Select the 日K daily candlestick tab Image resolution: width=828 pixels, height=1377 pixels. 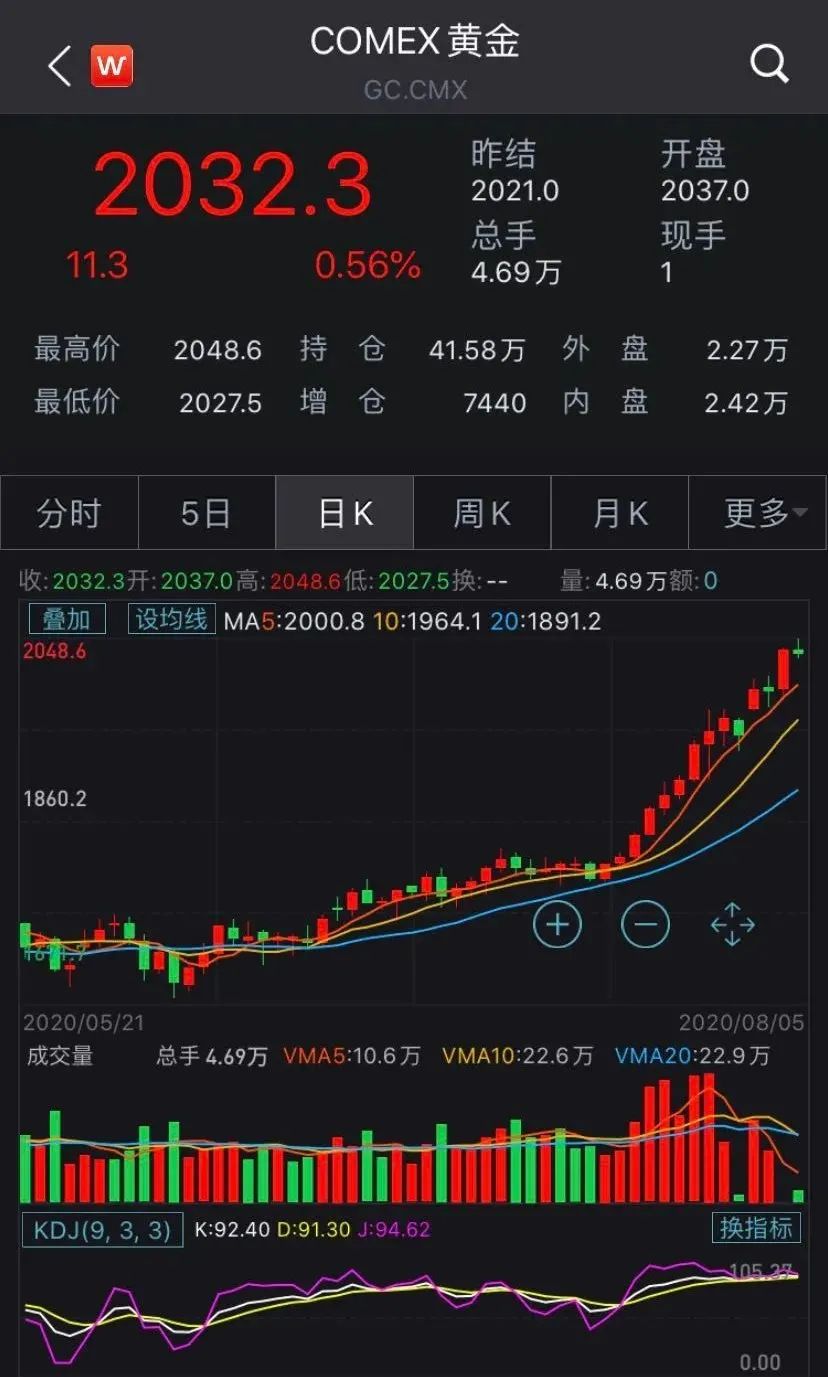click(x=344, y=513)
